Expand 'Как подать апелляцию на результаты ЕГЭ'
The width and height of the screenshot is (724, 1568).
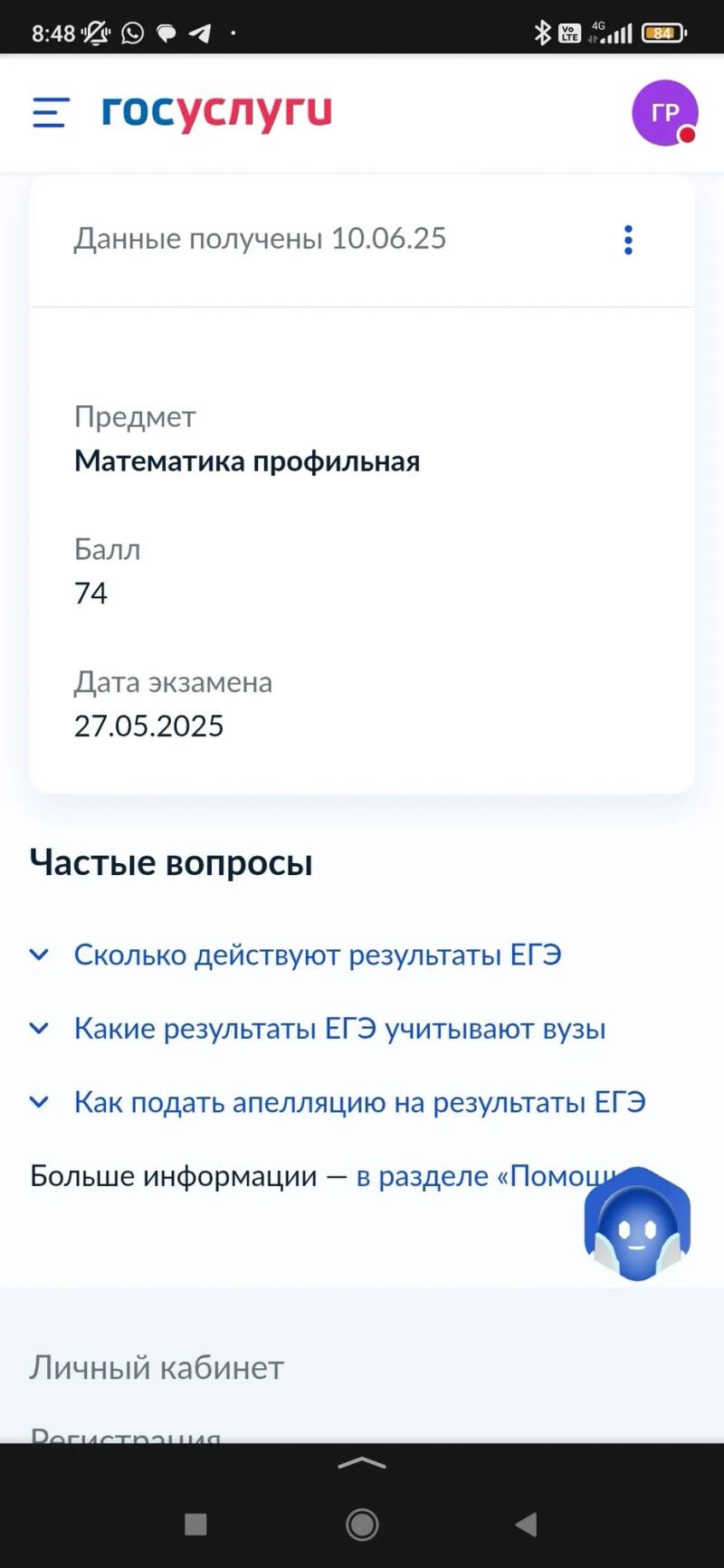[359, 1102]
